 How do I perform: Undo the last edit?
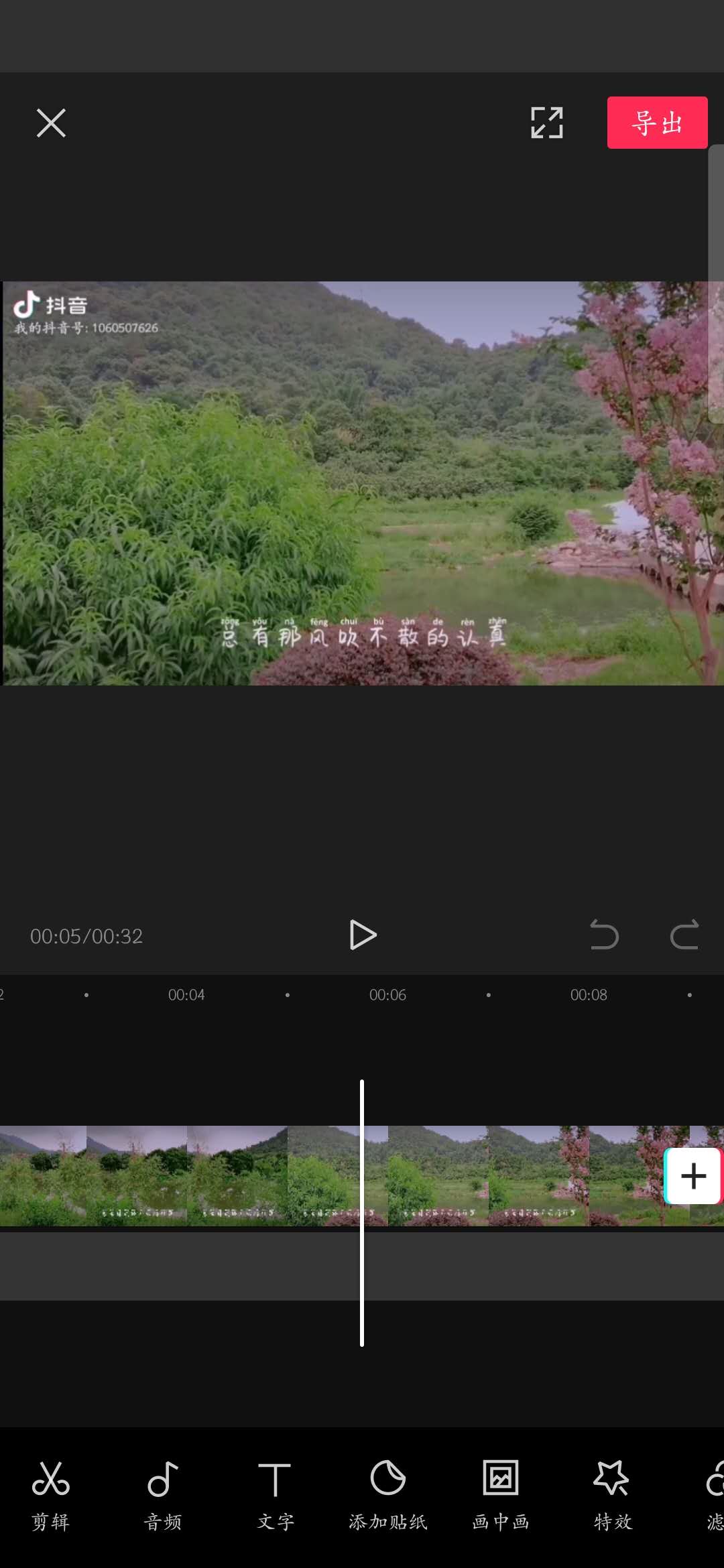(603, 935)
